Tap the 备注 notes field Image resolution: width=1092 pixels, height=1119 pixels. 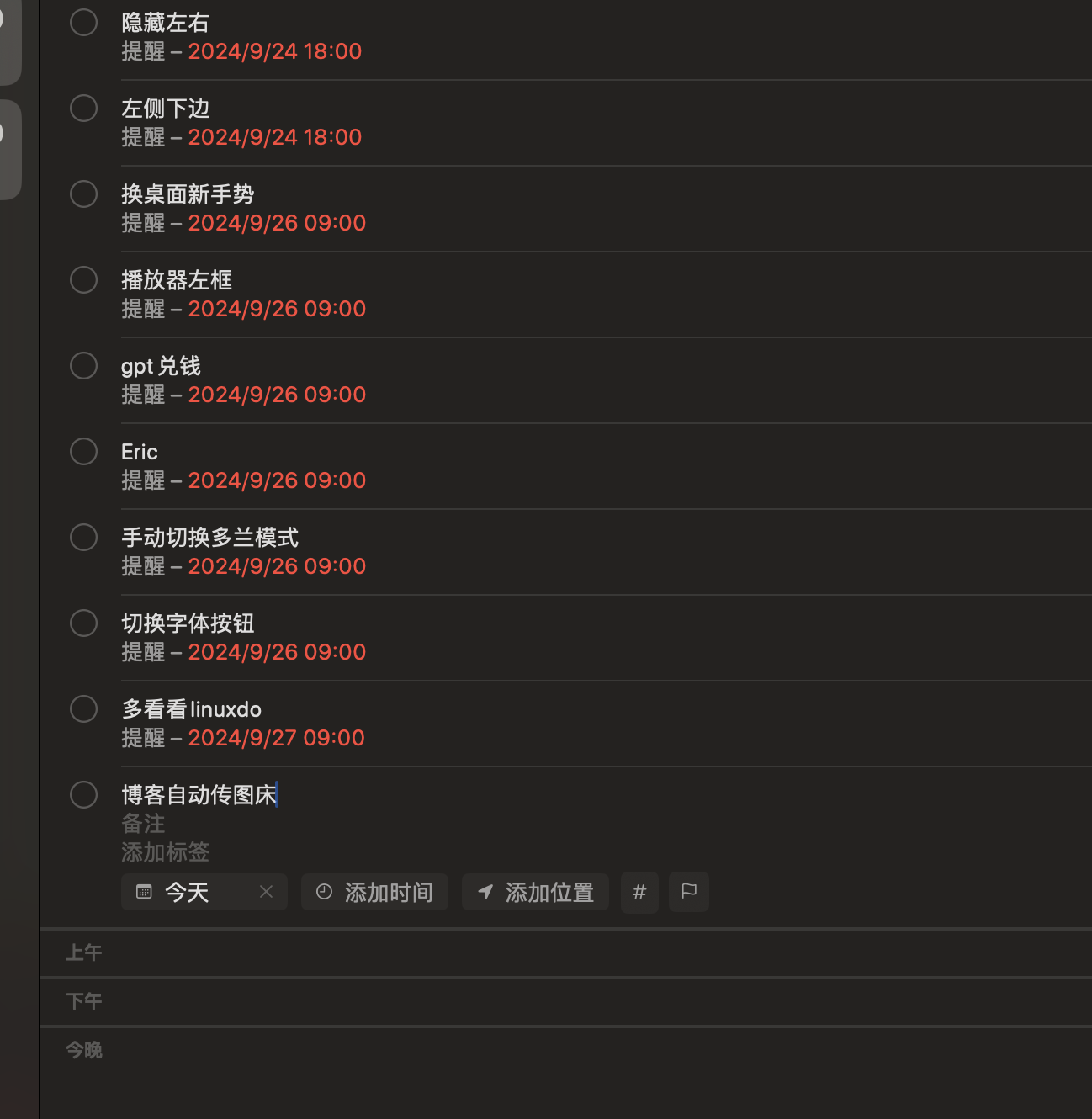coord(143,824)
